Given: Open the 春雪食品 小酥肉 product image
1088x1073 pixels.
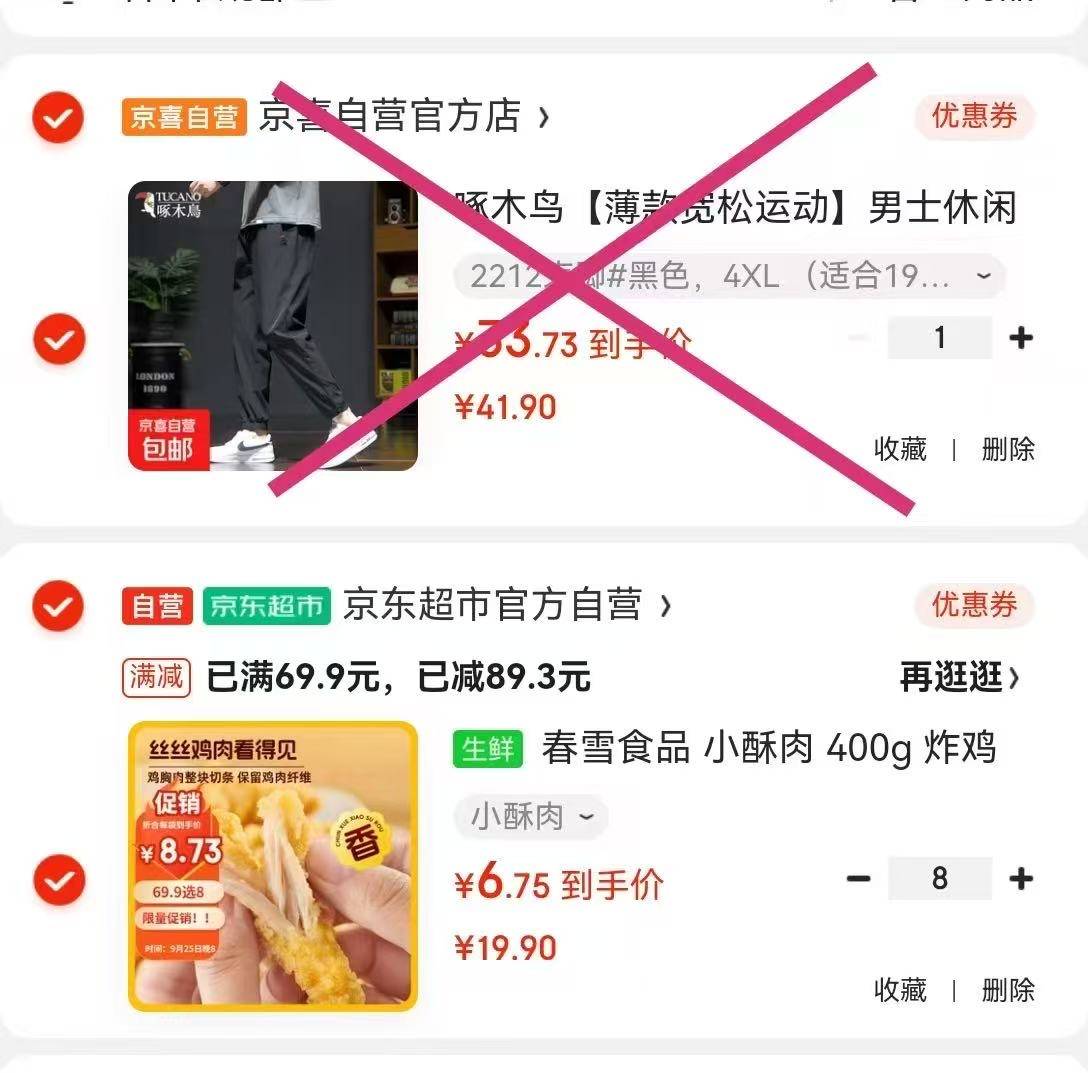Looking at the screenshot, I should [273, 866].
